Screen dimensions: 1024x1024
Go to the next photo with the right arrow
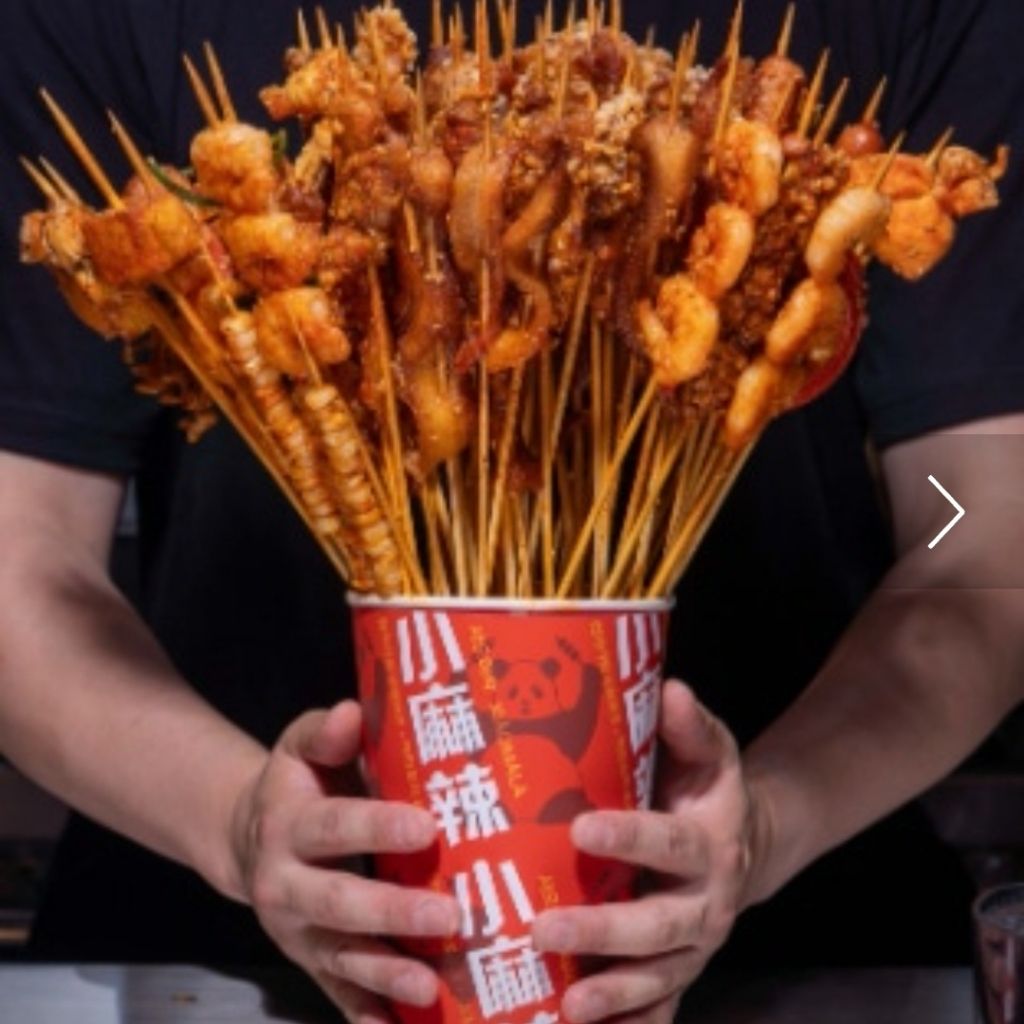point(945,512)
